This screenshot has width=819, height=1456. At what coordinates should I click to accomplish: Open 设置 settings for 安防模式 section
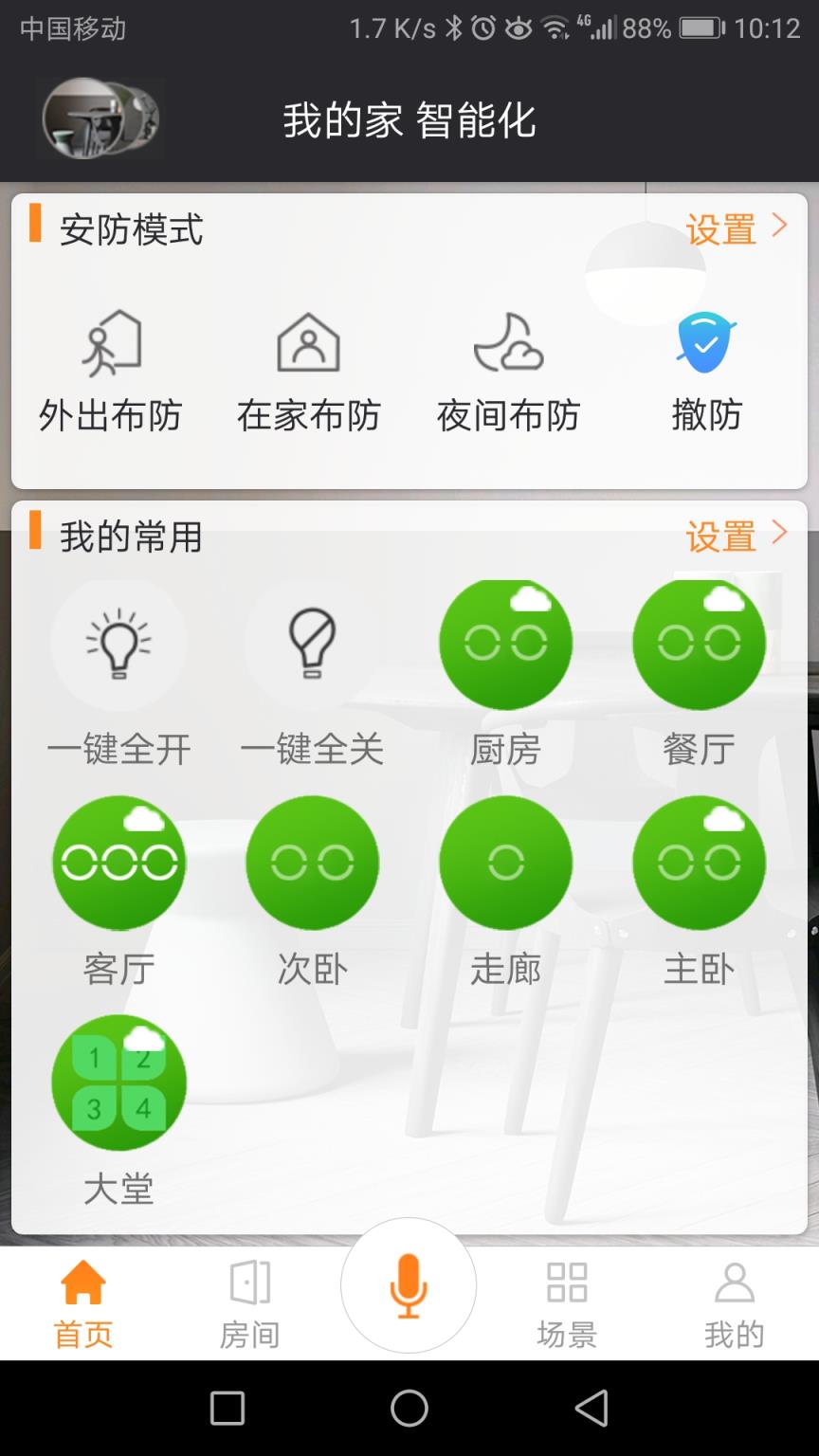tap(723, 227)
